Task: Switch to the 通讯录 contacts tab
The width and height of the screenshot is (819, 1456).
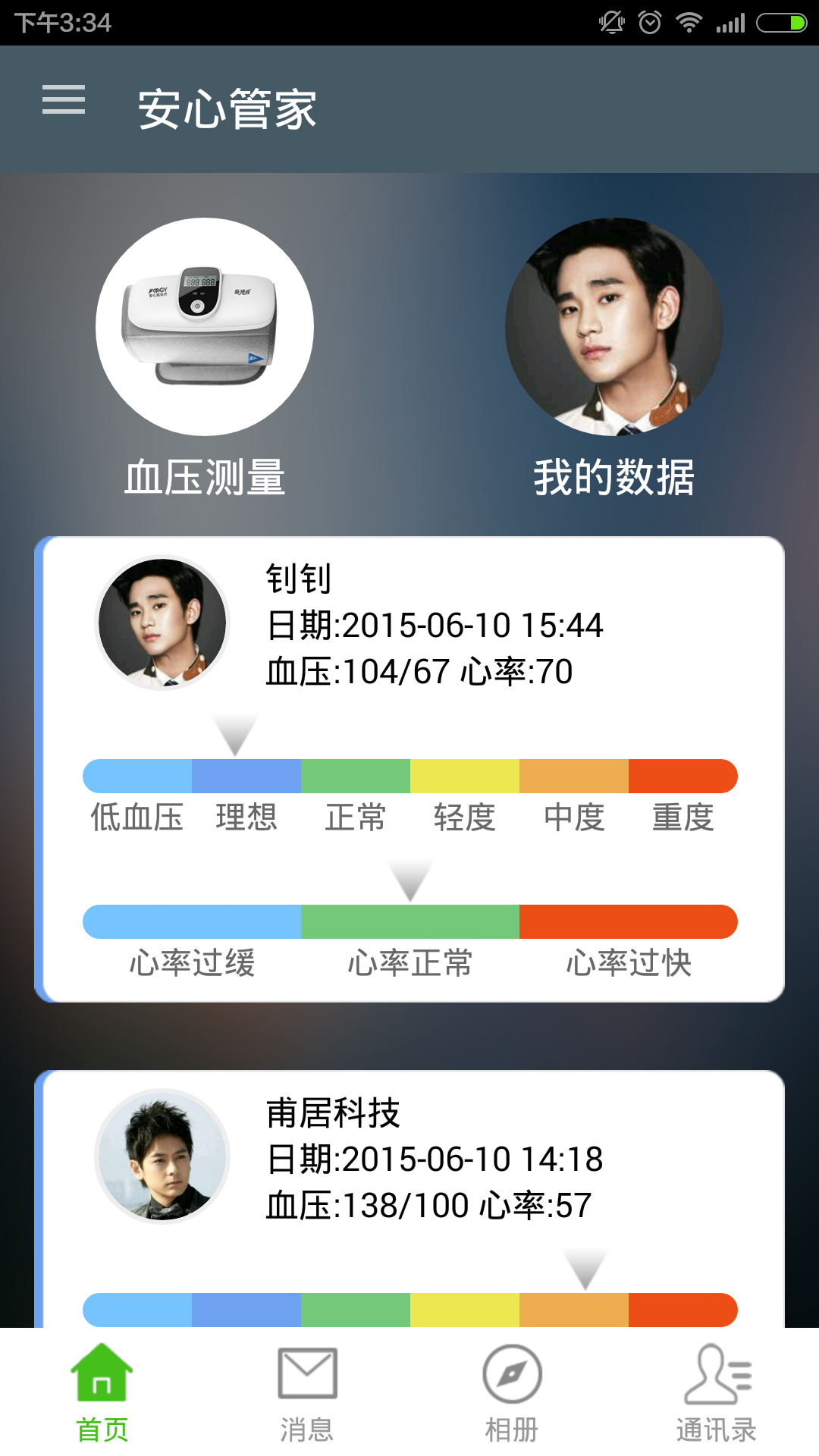Action: pos(717,1392)
